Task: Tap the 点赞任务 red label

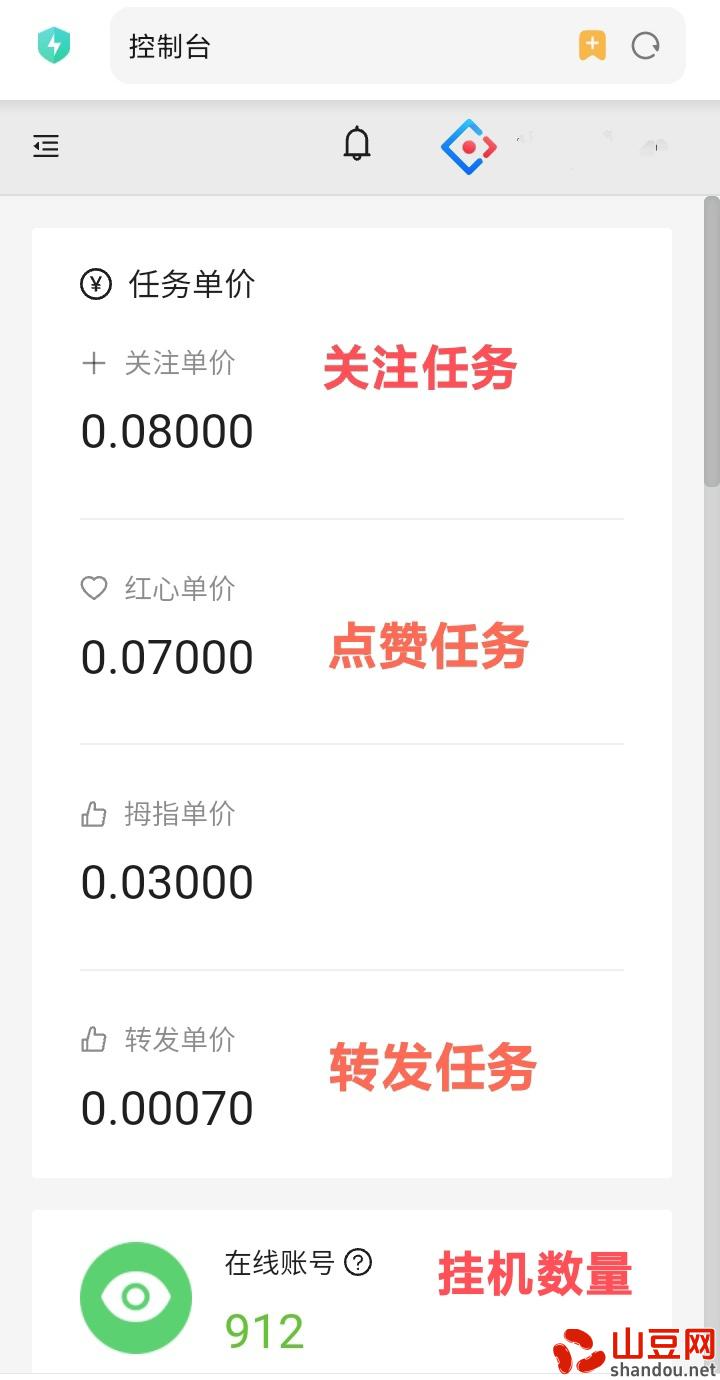Action: (427, 647)
